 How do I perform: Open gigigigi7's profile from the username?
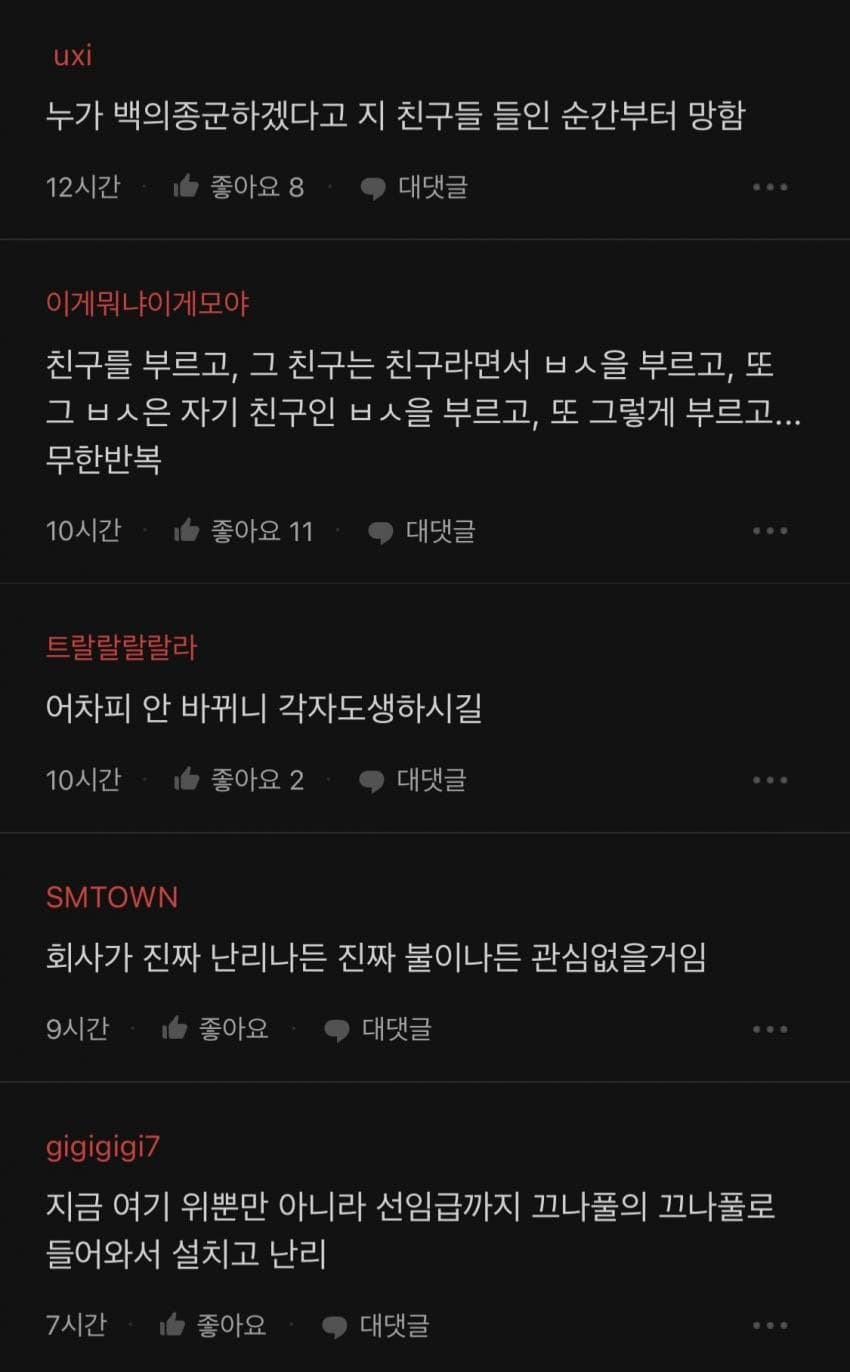tap(103, 1147)
